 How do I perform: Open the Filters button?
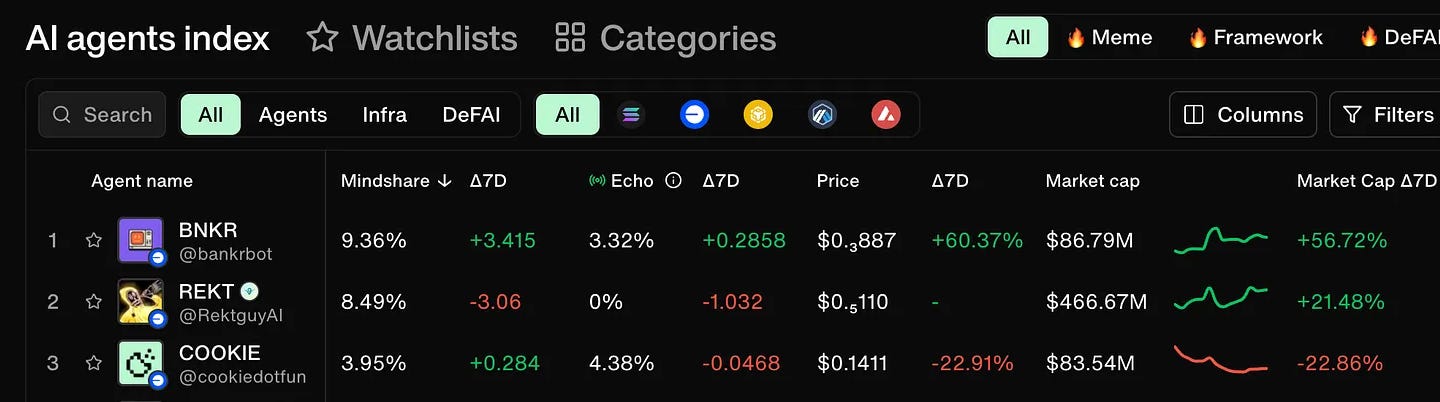click(x=1387, y=115)
